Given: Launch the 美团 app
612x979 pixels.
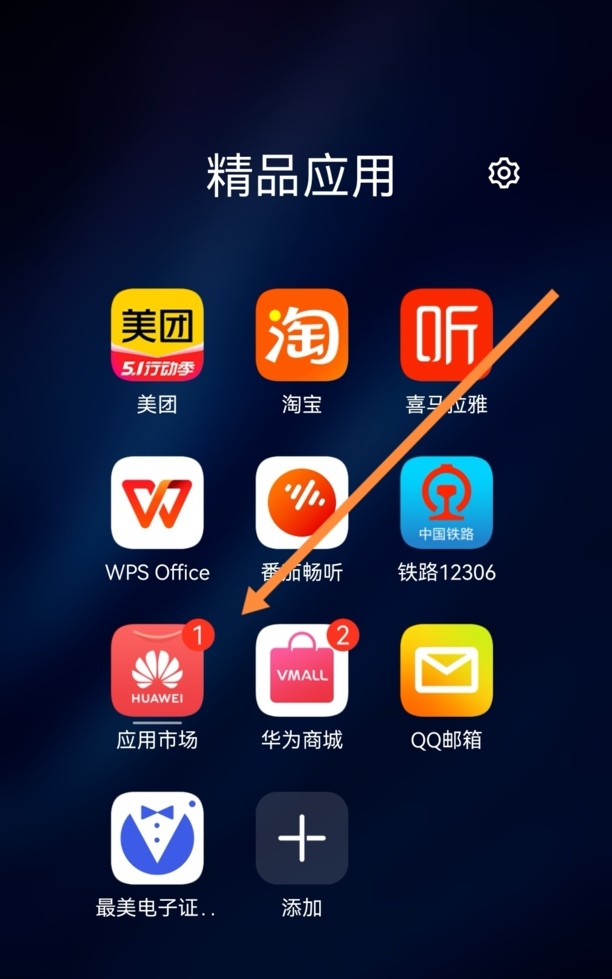Looking at the screenshot, I should 157,335.
